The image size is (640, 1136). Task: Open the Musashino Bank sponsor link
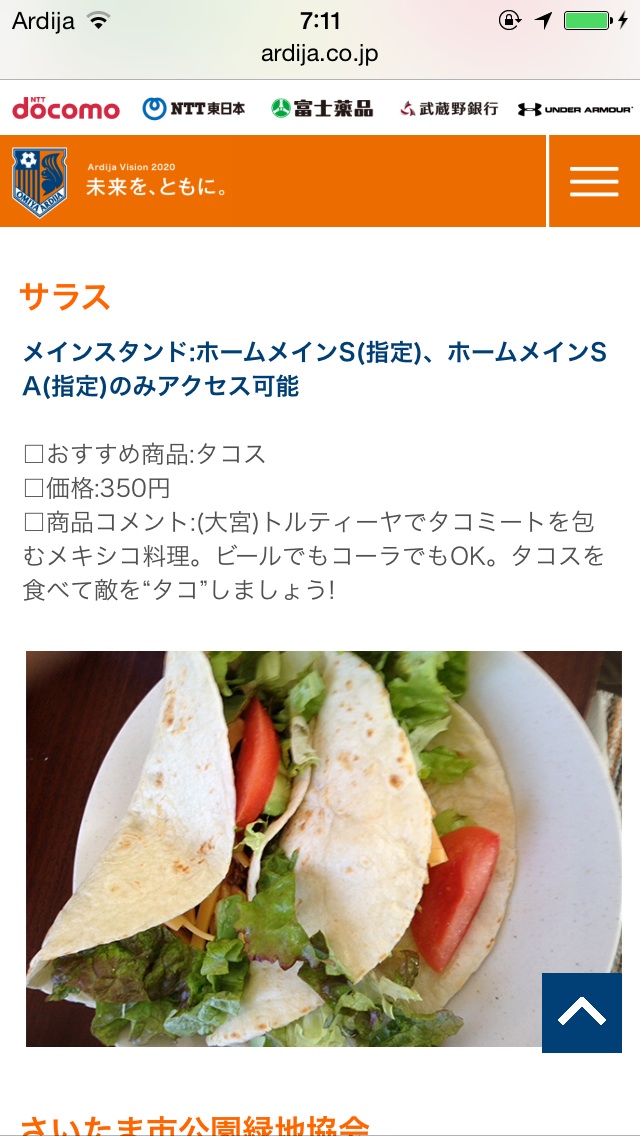click(x=448, y=108)
